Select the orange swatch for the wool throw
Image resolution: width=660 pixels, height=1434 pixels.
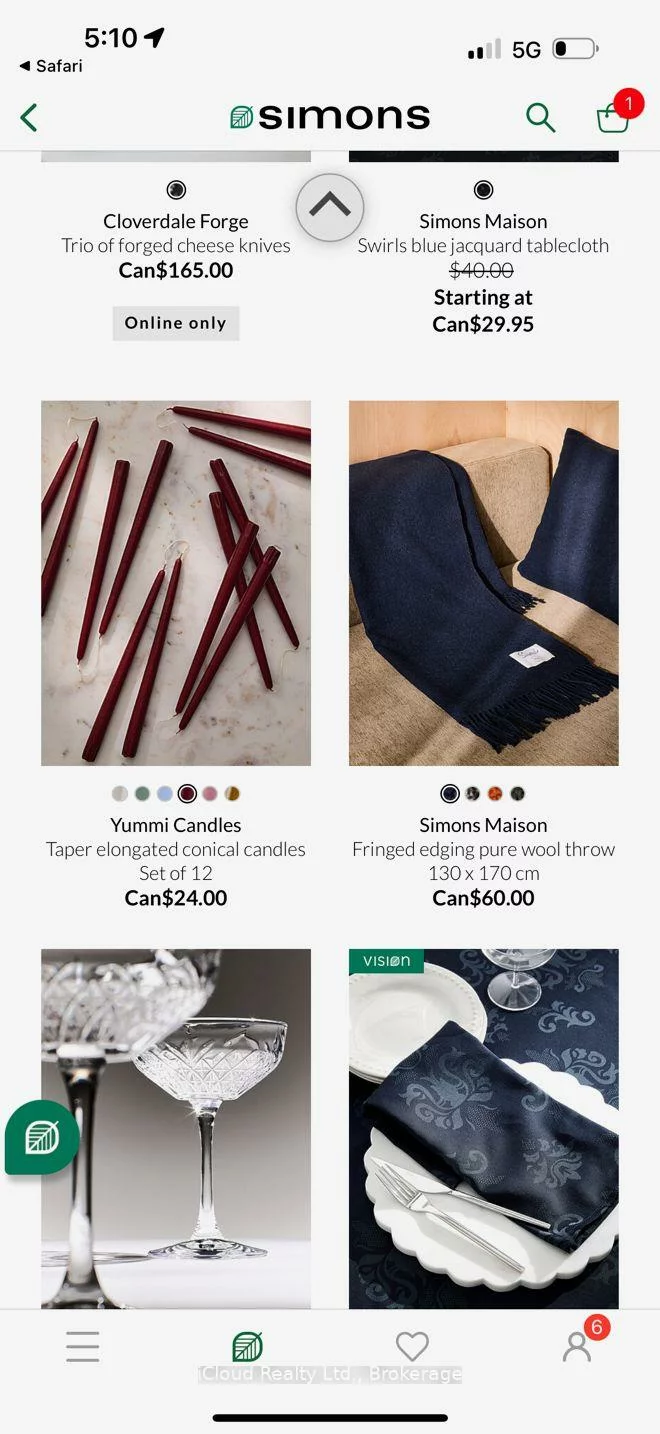pos(495,794)
